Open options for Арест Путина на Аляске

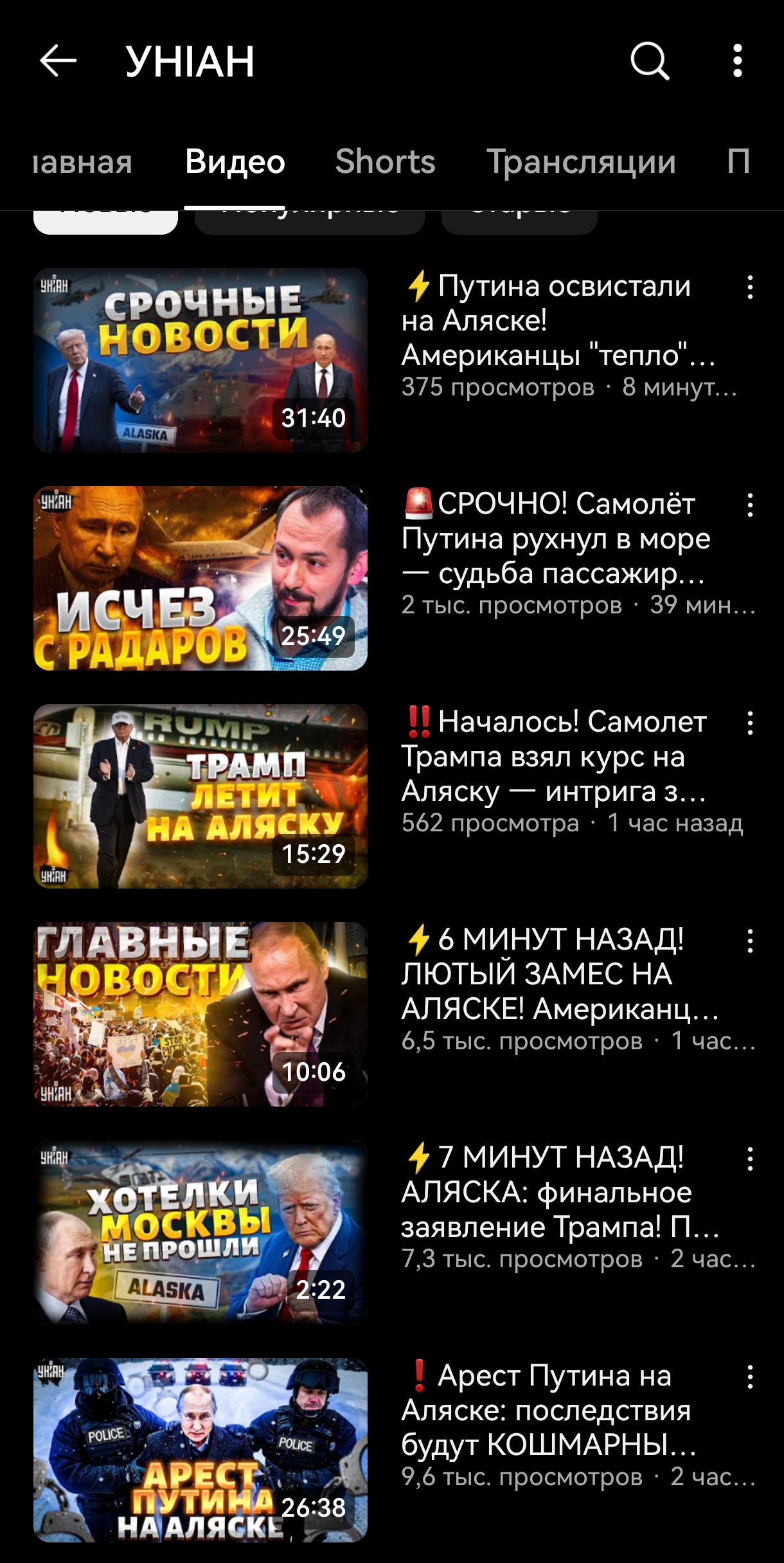750,1377
